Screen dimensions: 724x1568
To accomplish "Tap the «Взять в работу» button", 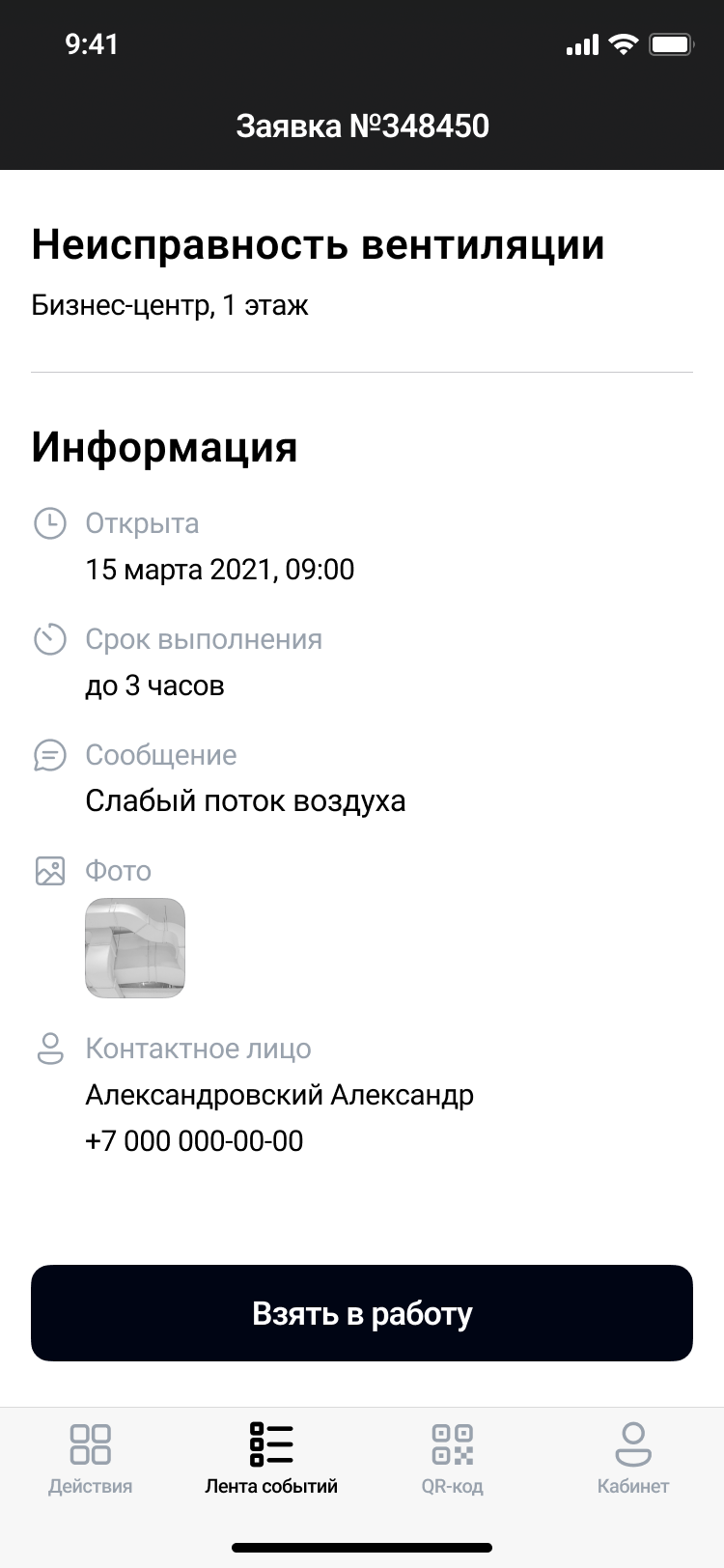I will coord(362,1313).
